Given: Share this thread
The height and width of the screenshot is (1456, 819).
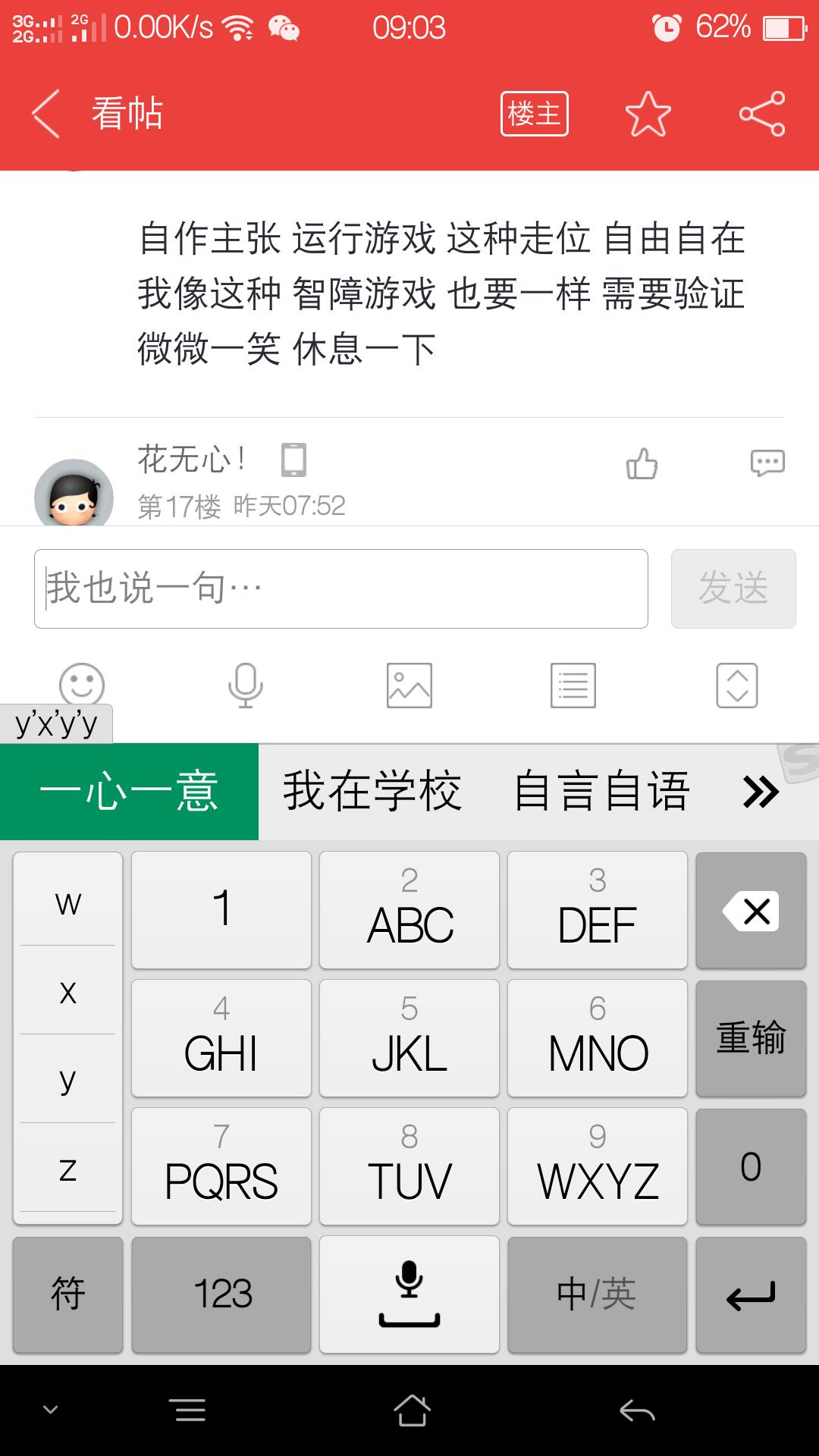Looking at the screenshot, I should click(x=762, y=114).
